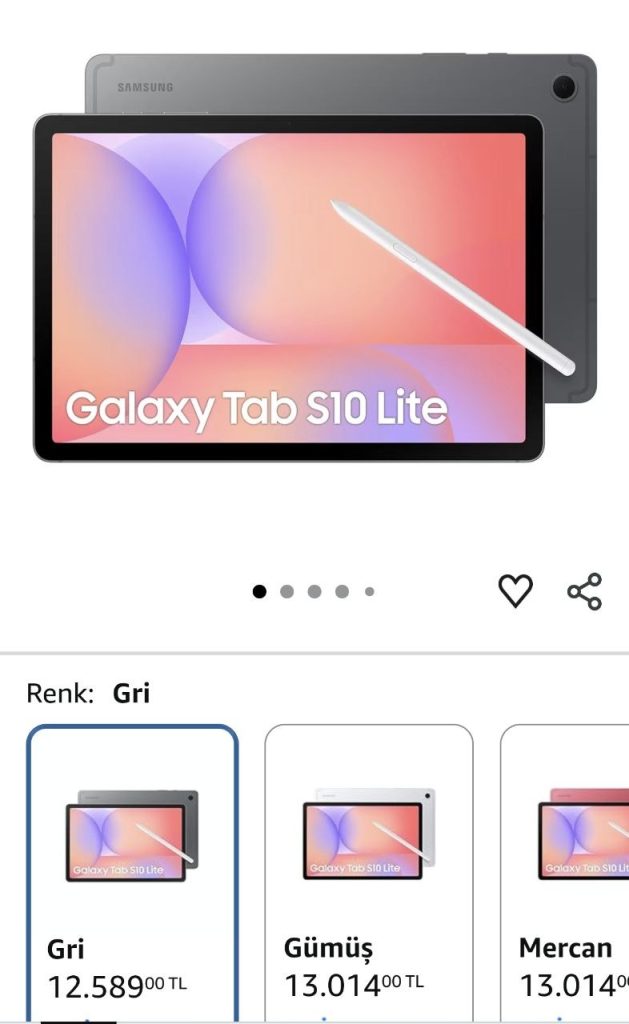Choose the Gümüş color variant

(368, 870)
